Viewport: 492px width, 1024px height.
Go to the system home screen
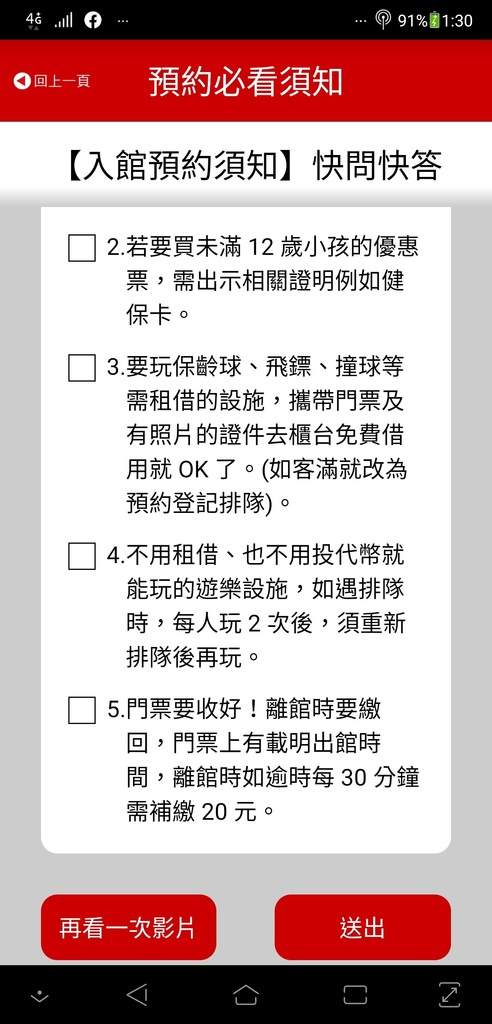point(246,995)
